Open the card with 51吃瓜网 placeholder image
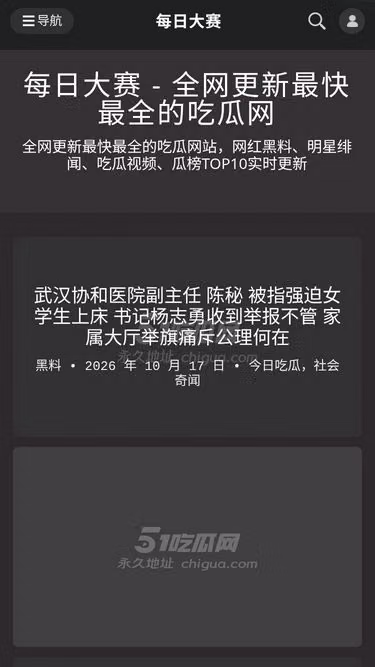The image size is (375, 667). [188, 547]
